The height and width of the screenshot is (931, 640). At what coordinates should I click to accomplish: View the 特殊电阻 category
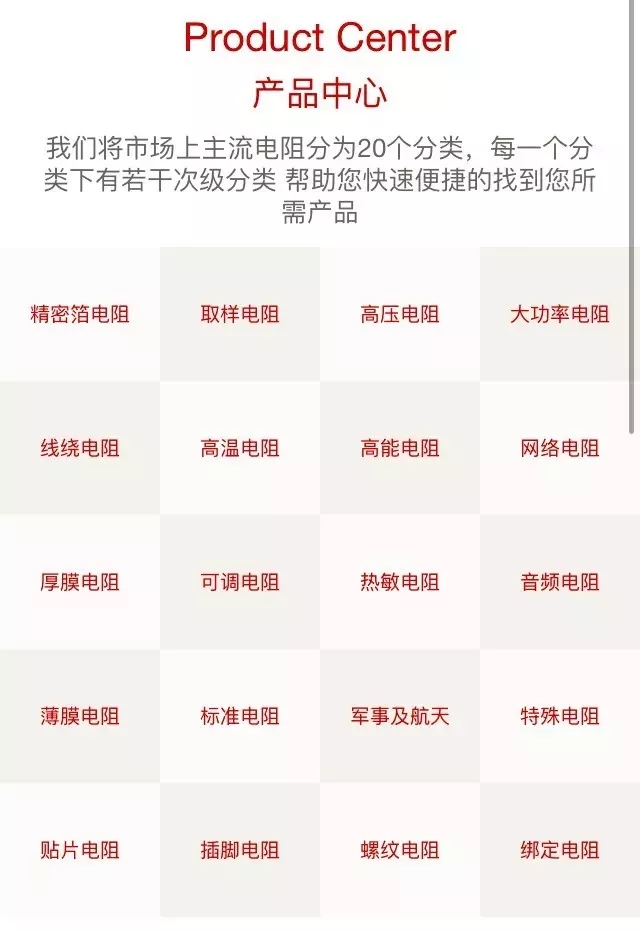[x=560, y=716]
